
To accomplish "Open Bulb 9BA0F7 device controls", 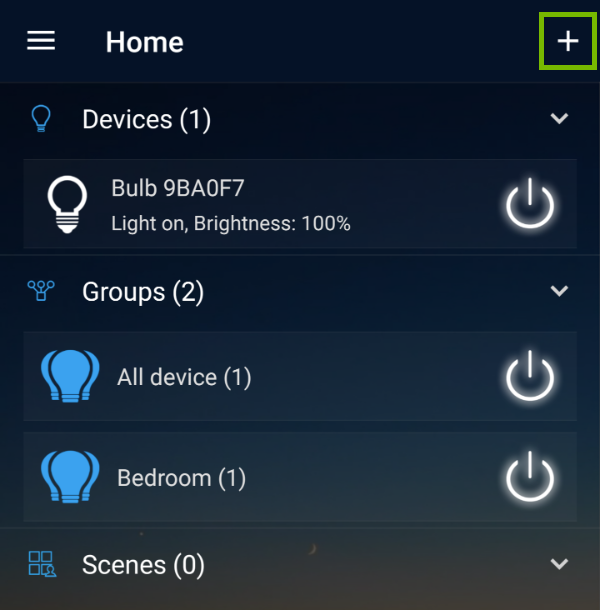I will point(230,205).
